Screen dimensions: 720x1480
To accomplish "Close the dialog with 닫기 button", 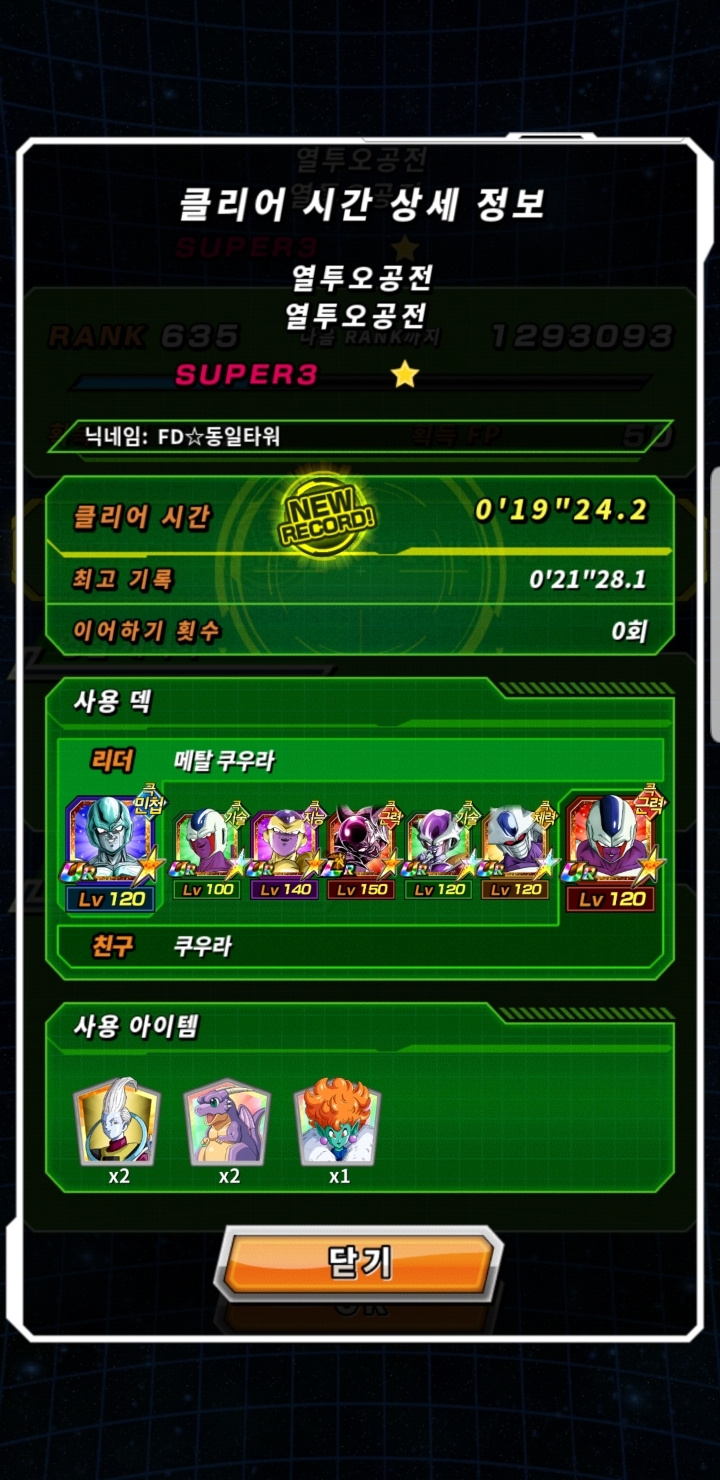I will pos(357,1263).
